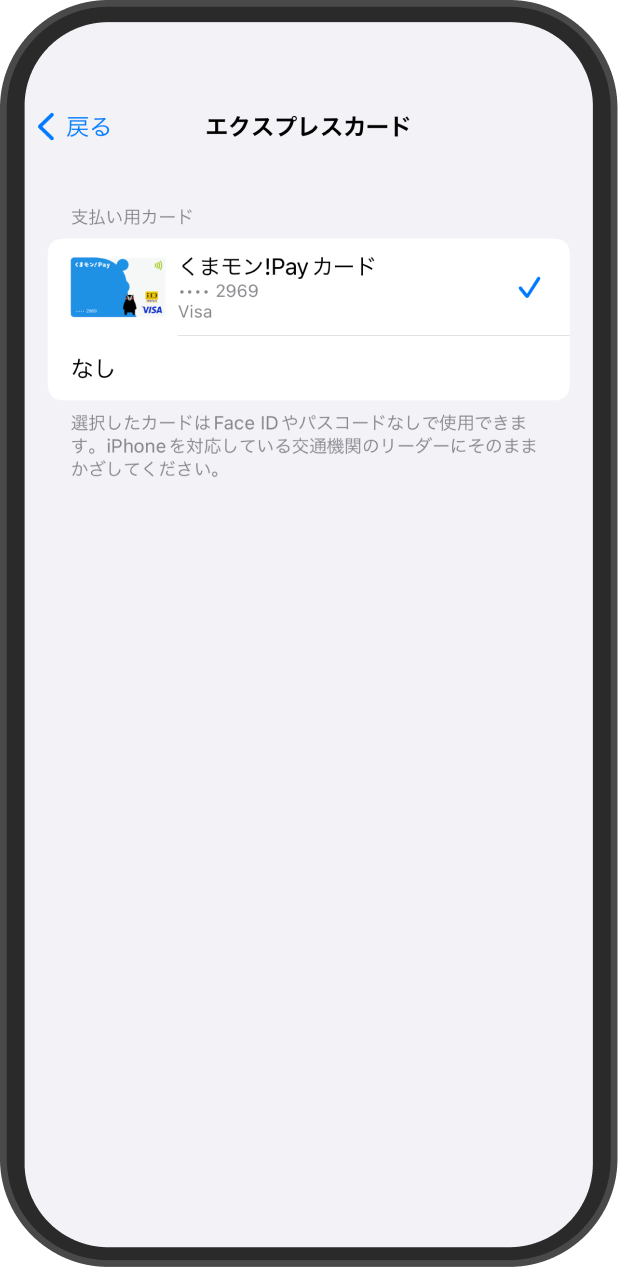Go back using the 戻る button

click(74, 127)
